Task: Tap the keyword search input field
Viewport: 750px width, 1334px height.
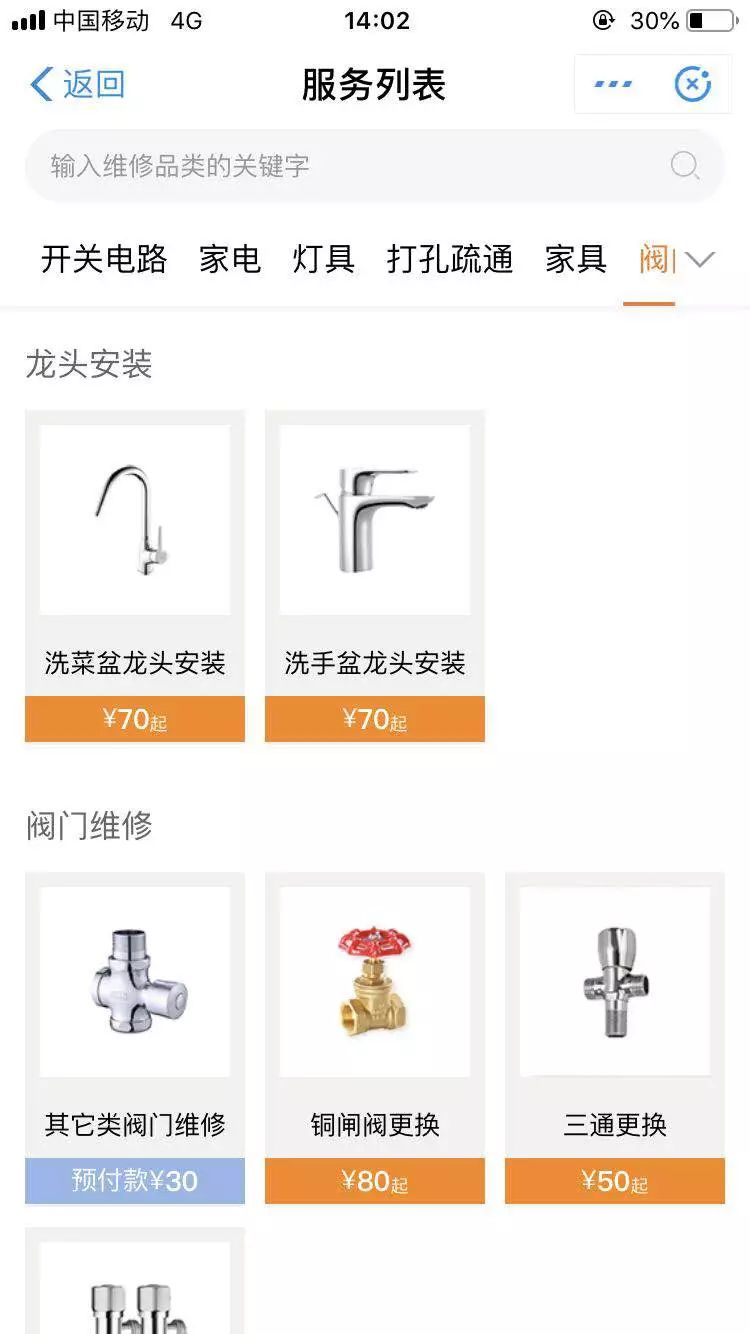Action: point(300,165)
